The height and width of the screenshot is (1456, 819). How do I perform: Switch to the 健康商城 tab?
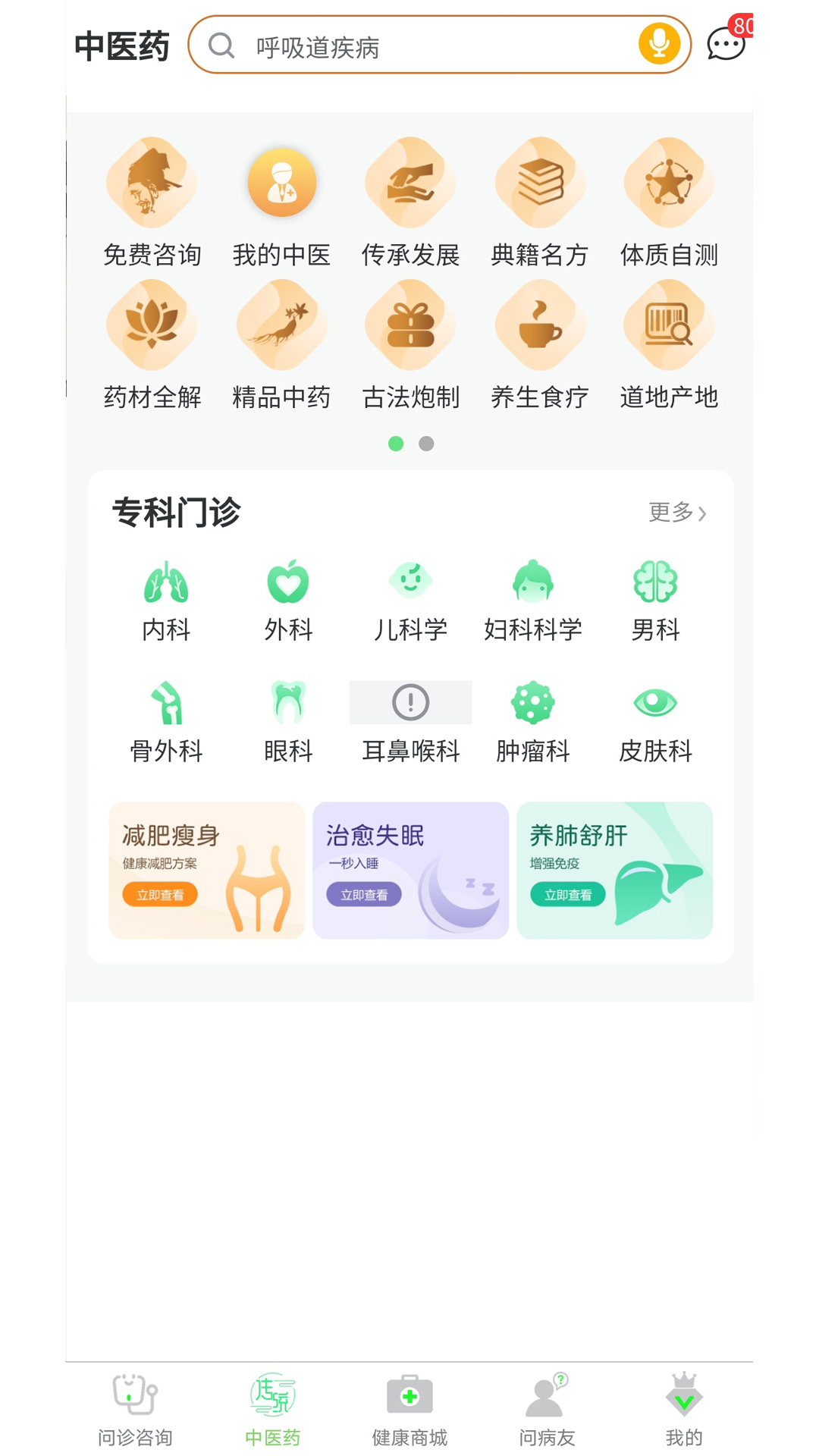pyautogui.click(x=409, y=1409)
